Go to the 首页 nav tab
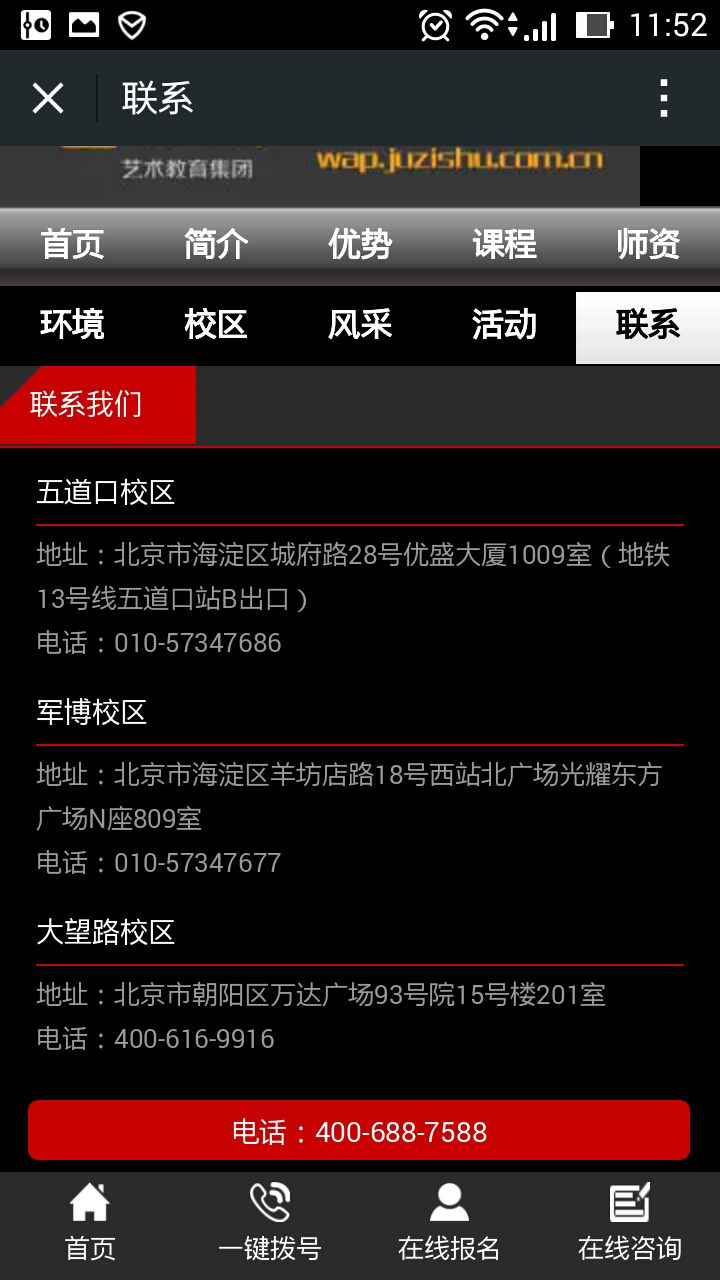 click(x=72, y=244)
